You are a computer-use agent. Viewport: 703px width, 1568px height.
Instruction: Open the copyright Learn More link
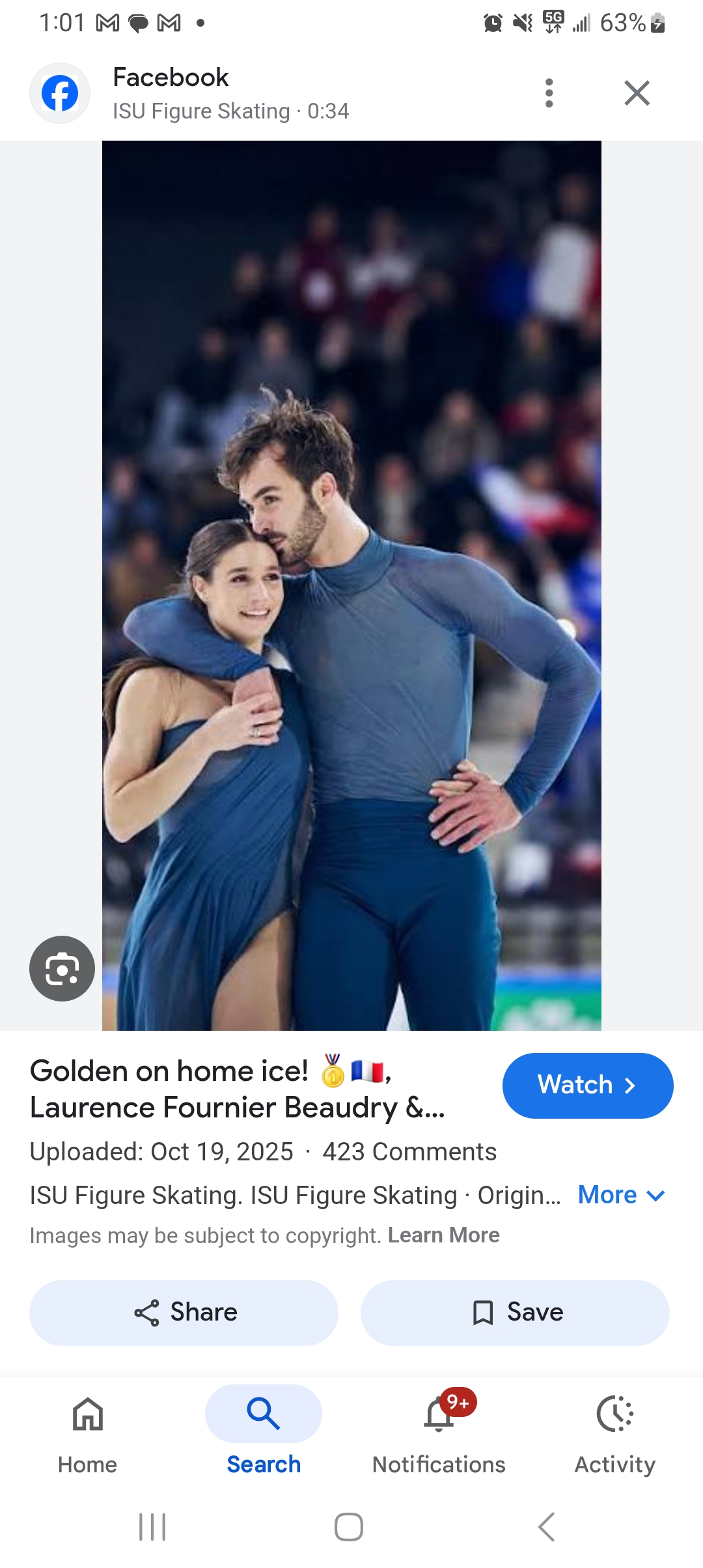tap(443, 1235)
